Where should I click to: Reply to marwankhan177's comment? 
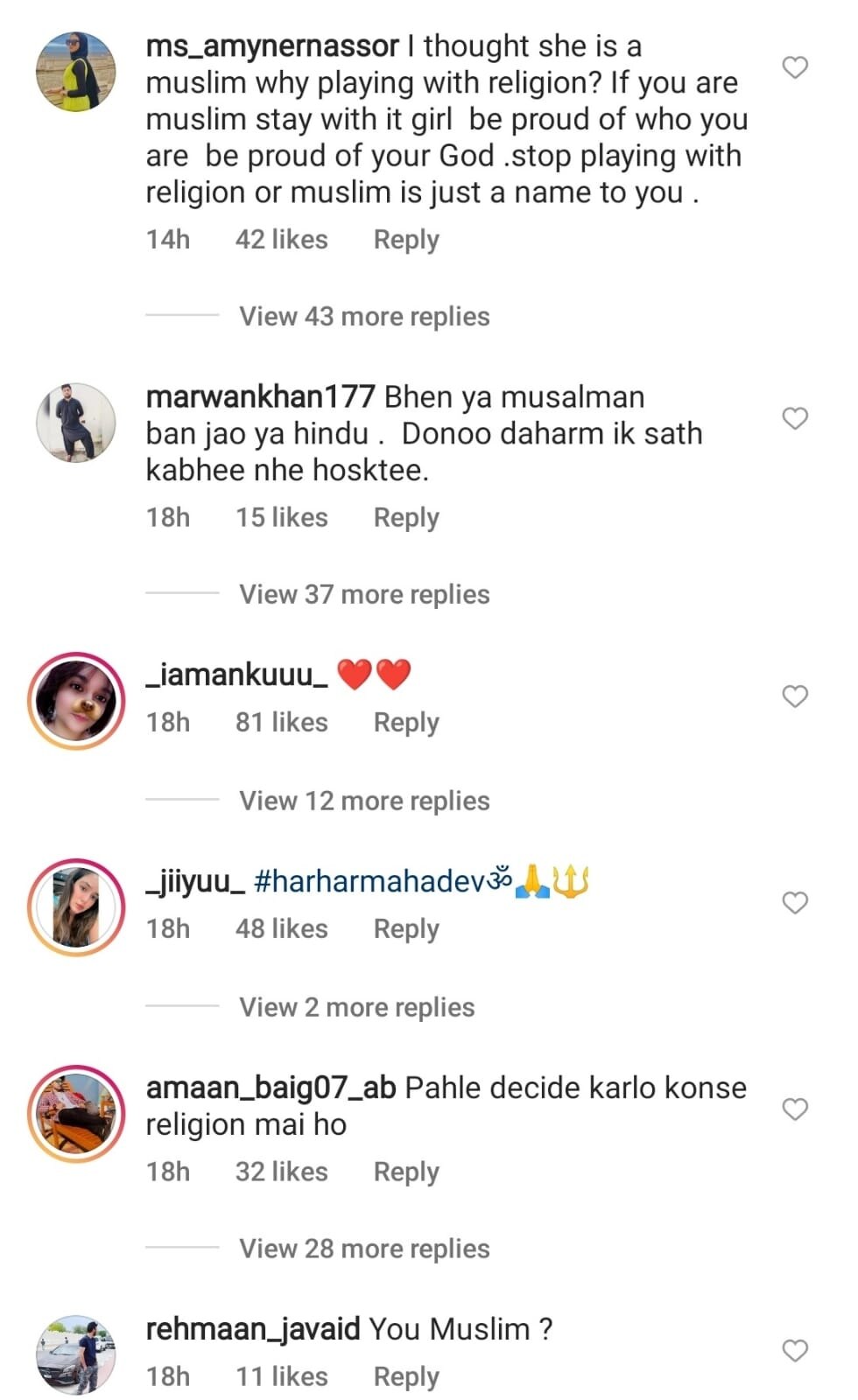(x=405, y=518)
